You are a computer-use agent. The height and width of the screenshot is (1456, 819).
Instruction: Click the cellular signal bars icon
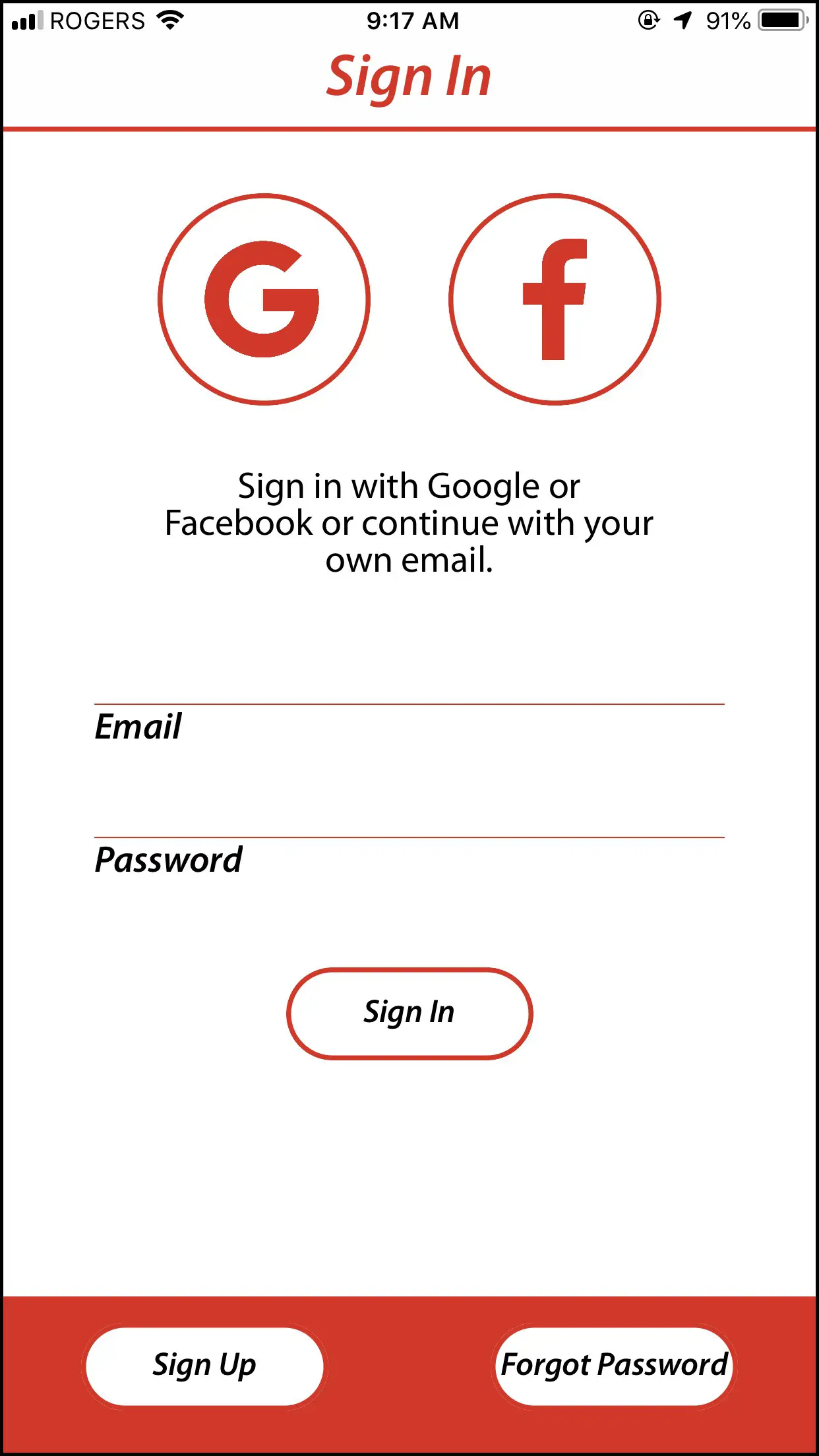(26, 20)
